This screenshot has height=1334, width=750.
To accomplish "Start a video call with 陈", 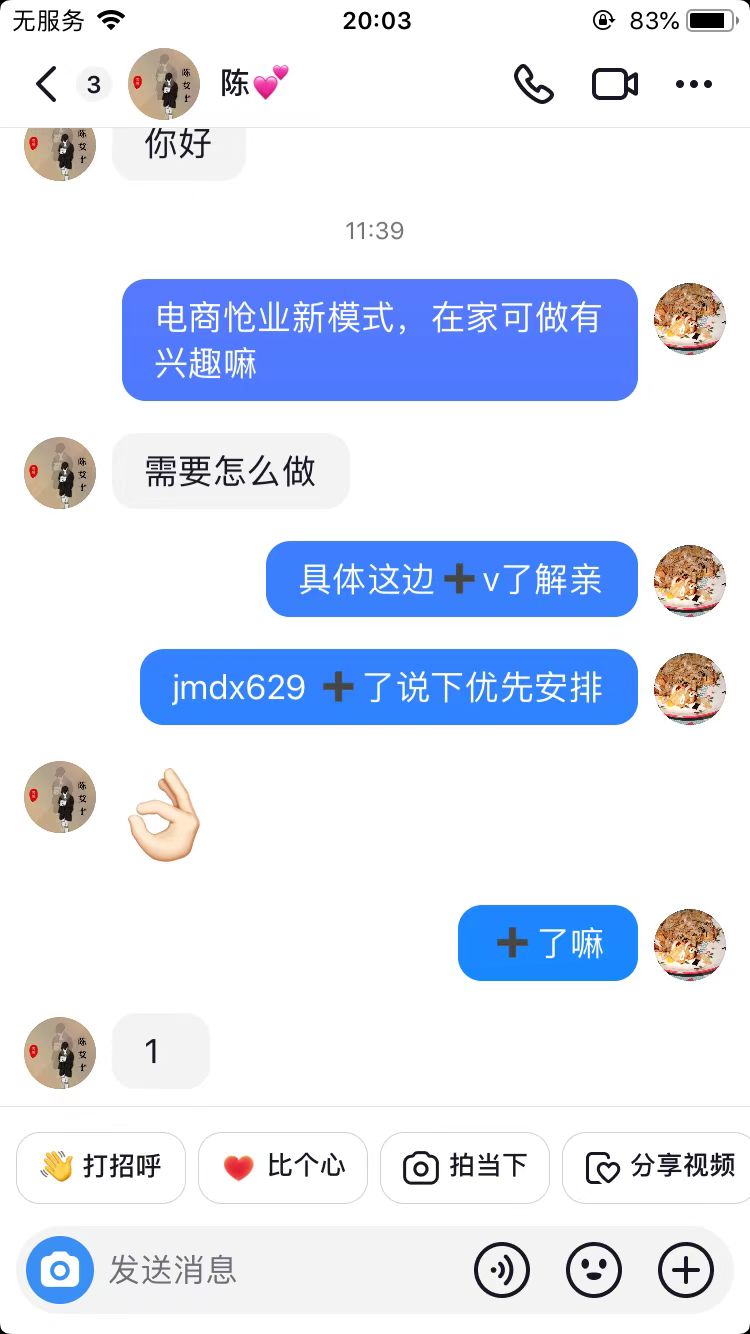I will pos(615,84).
